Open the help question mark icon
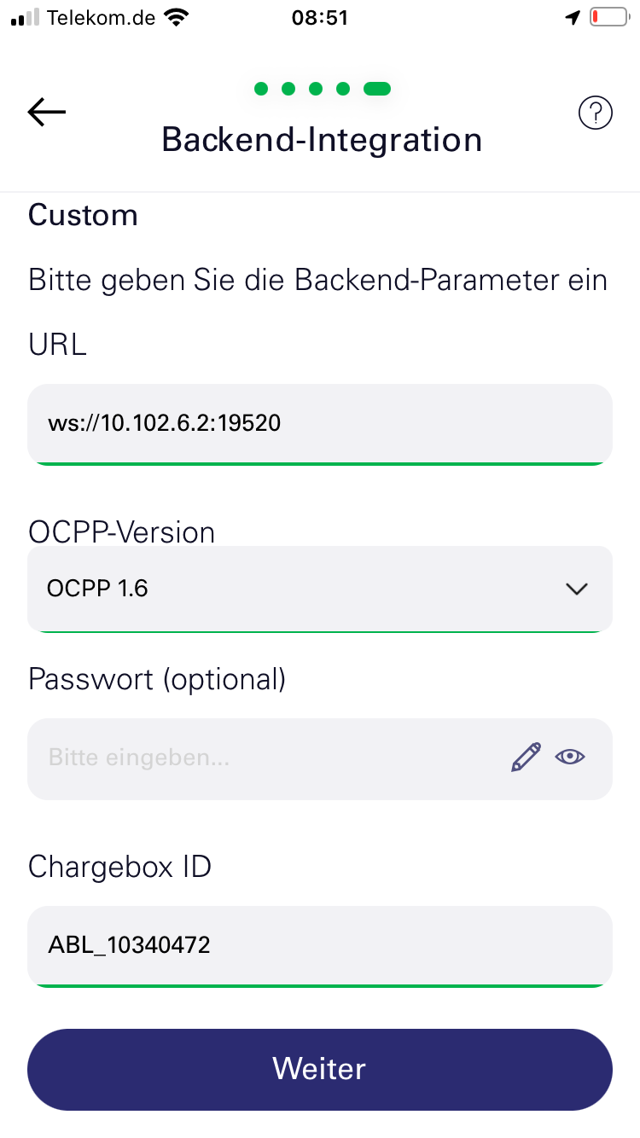Image resolution: width=640 pixels, height=1138 pixels. tap(595, 113)
